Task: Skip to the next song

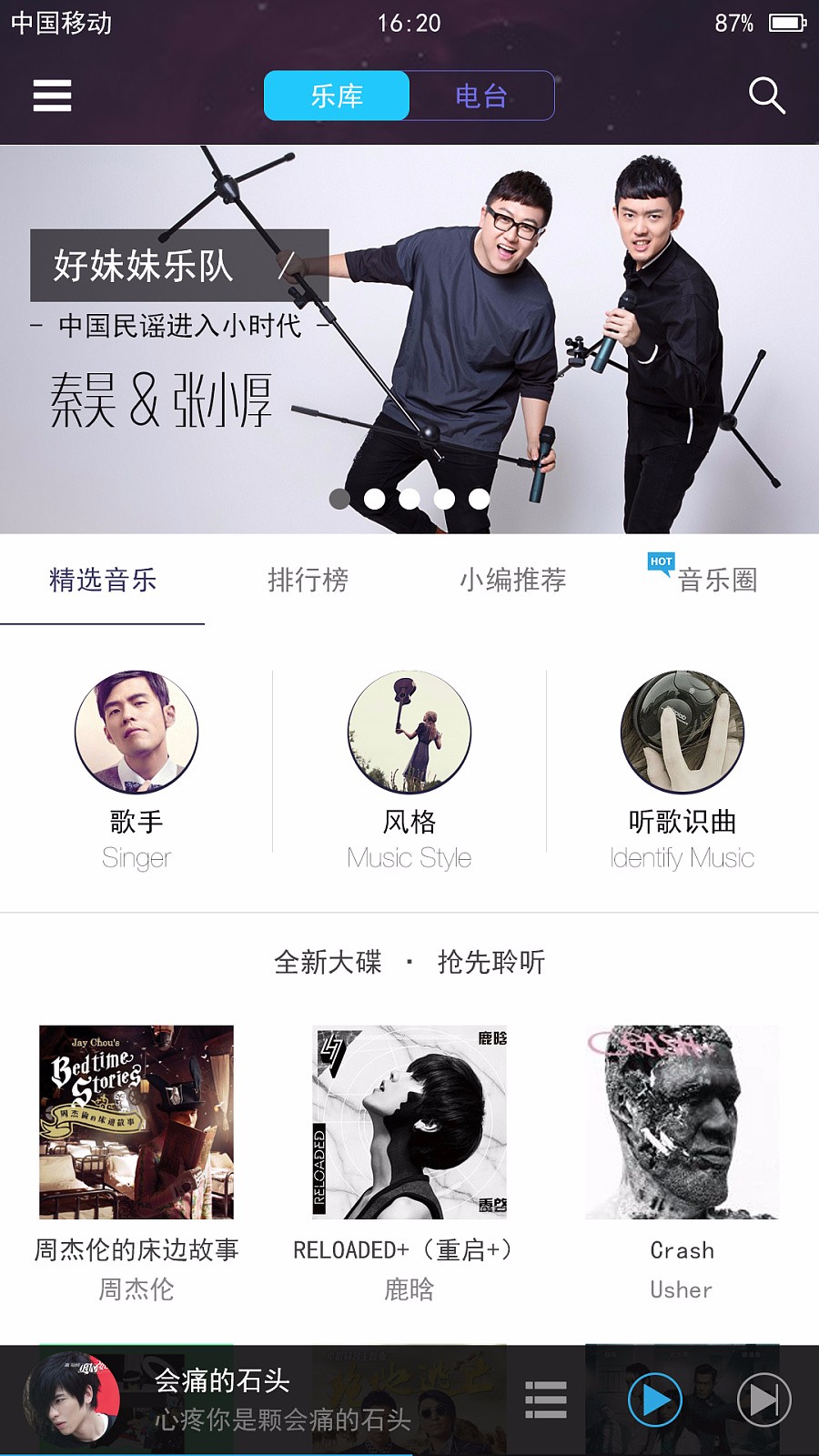Action: click(x=763, y=1400)
